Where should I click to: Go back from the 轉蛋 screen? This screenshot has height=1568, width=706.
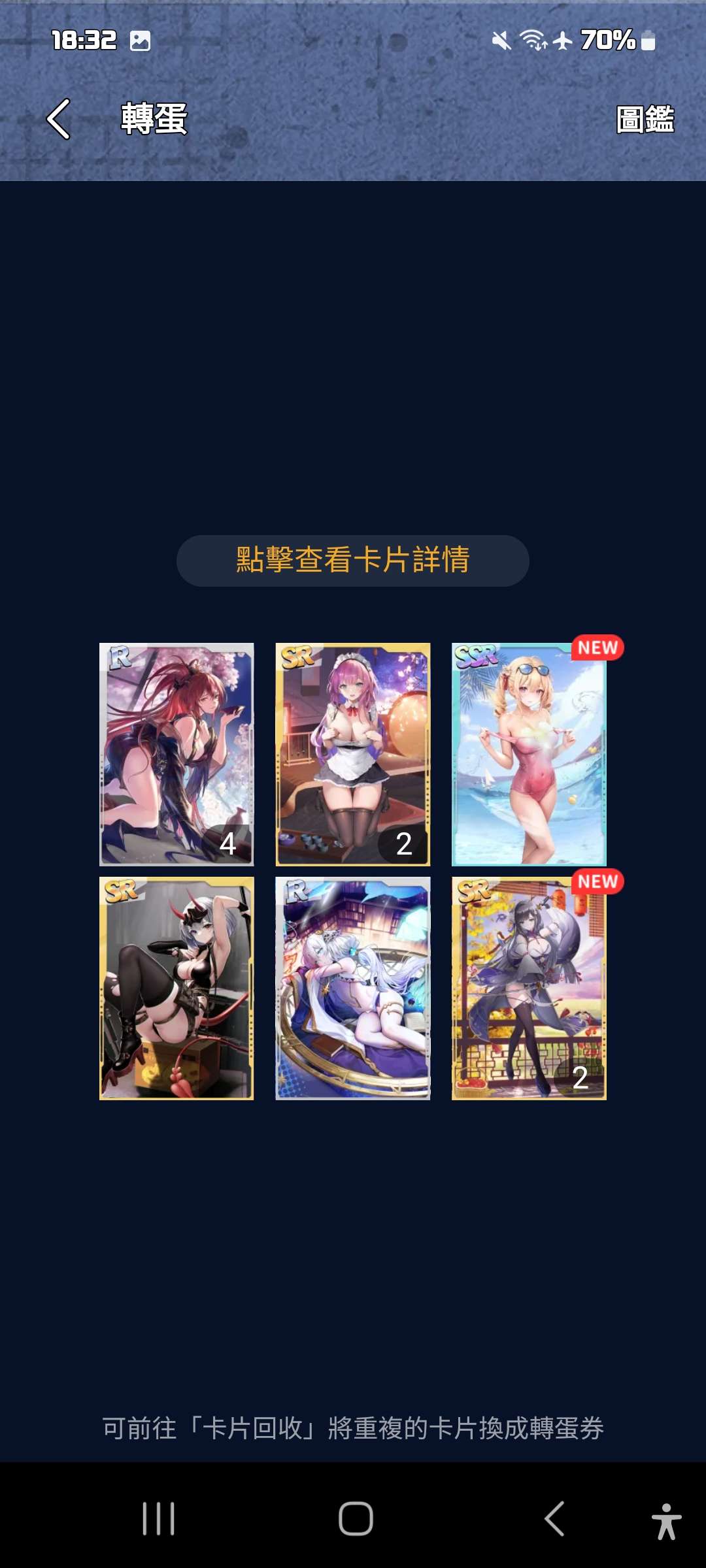[59, 119]
